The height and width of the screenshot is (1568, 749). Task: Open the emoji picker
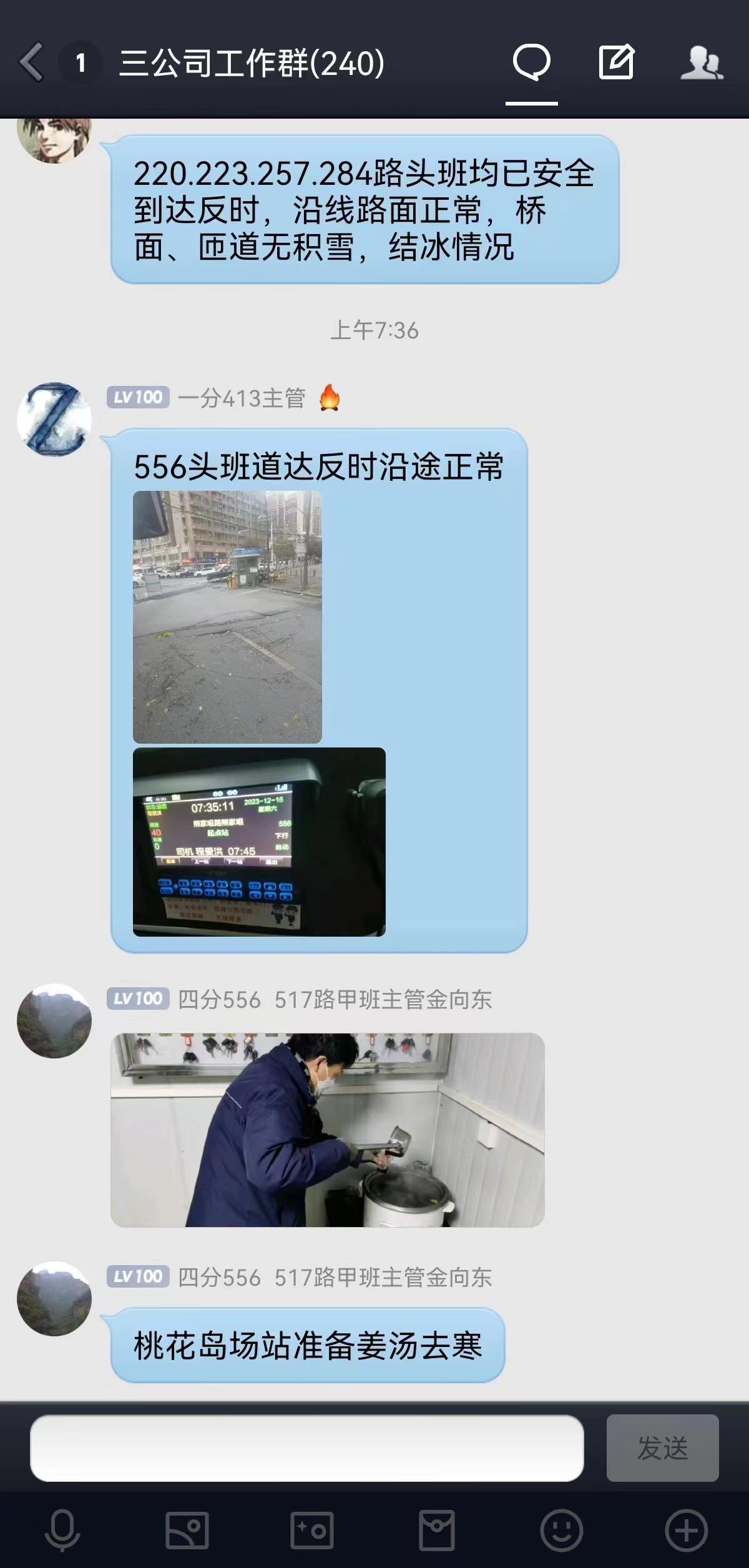pos(562,1530)
